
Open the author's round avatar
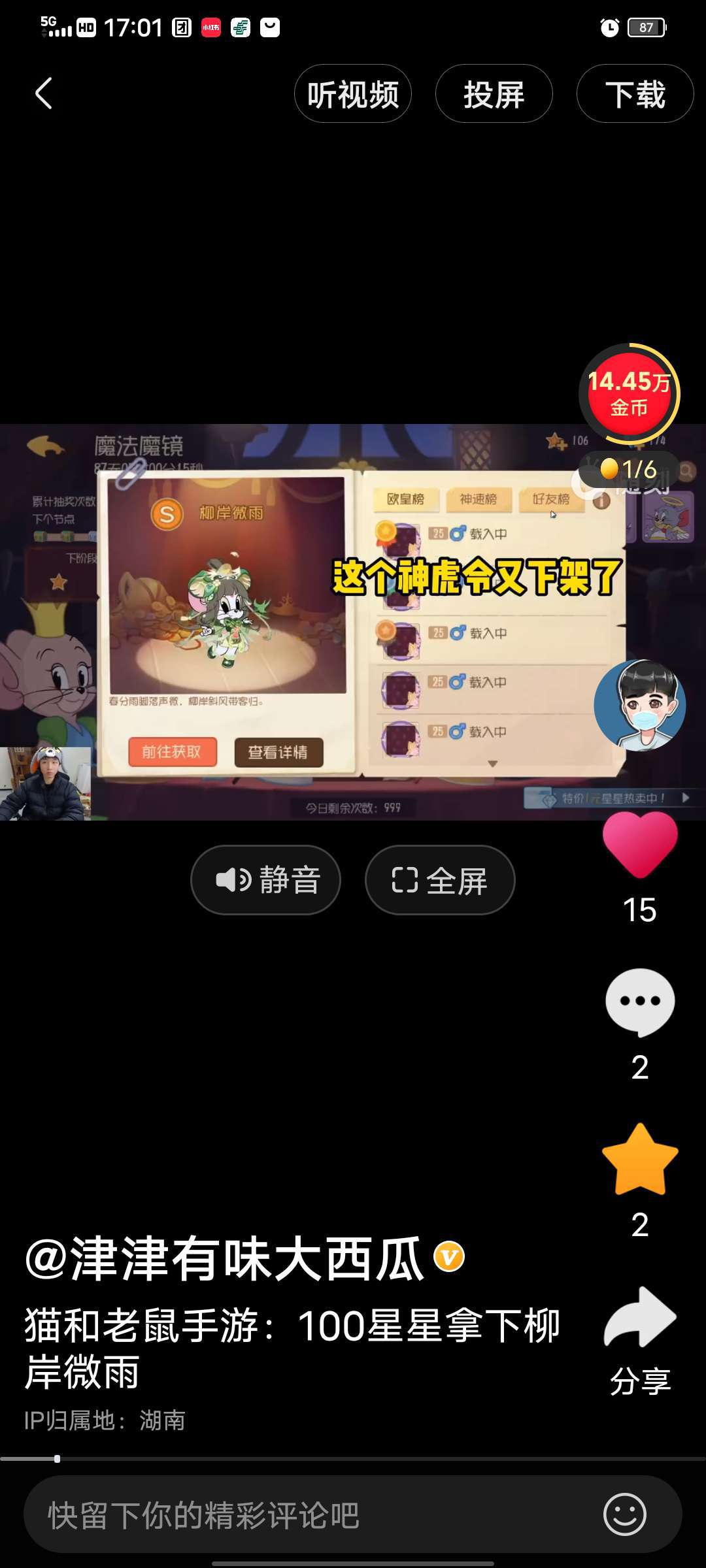click(639, 705)
